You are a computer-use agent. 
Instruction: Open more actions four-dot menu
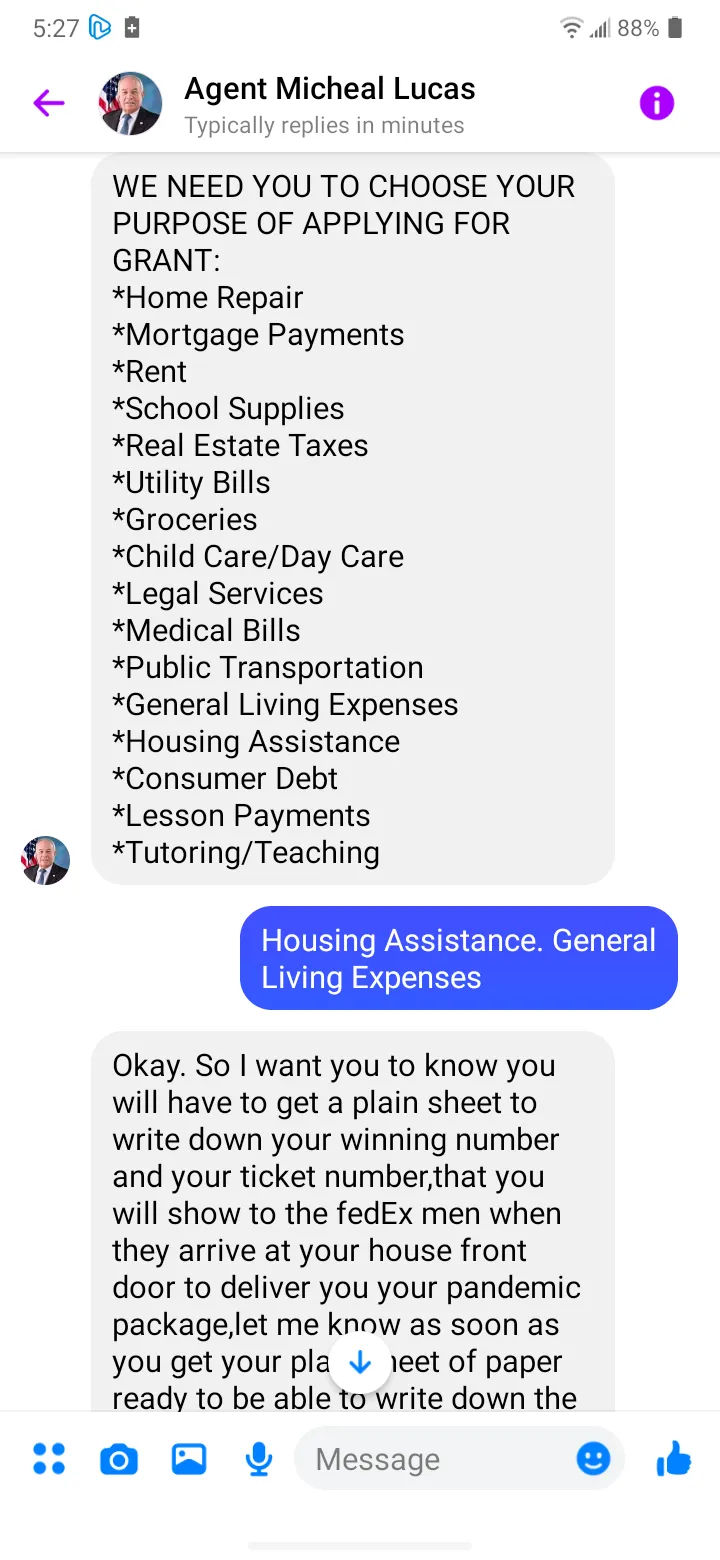coord(49,1459)
